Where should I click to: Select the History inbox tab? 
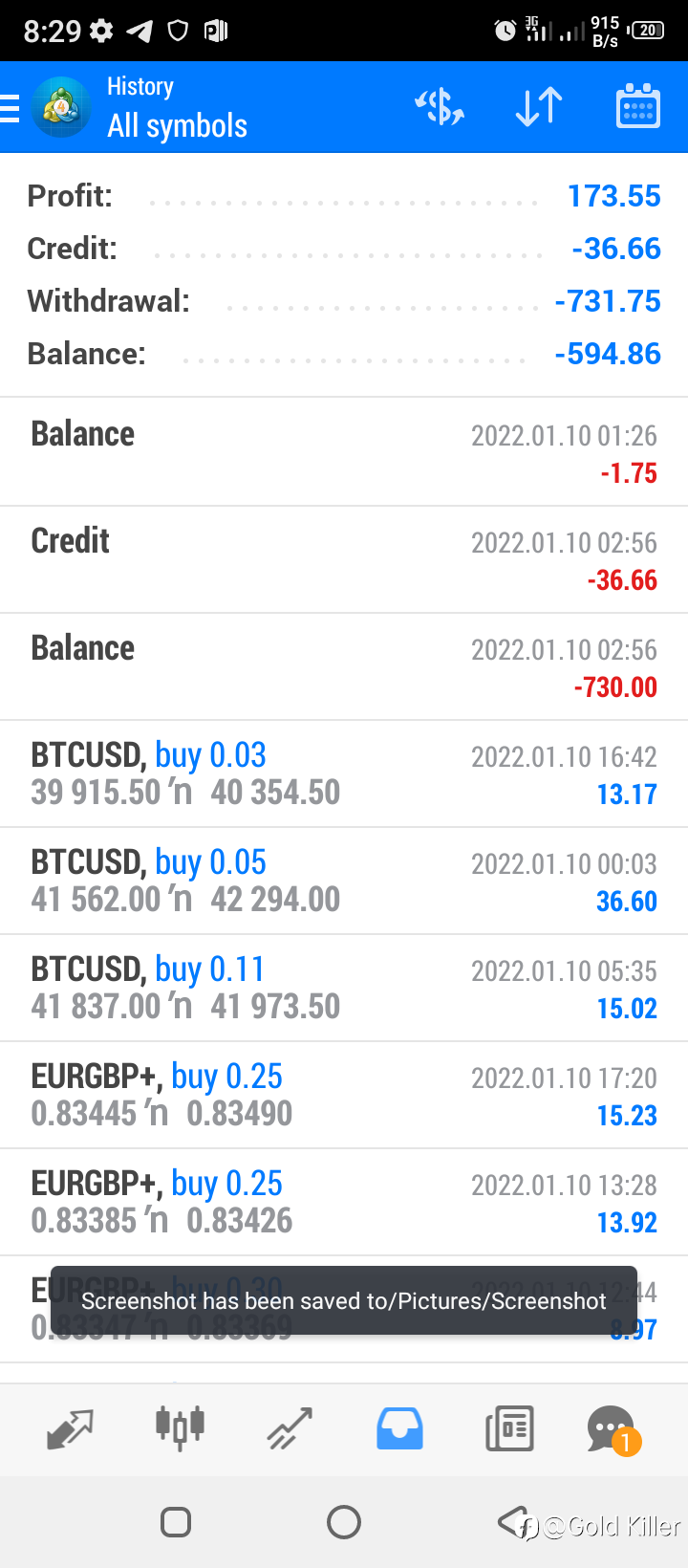(x=399, y=1429)
